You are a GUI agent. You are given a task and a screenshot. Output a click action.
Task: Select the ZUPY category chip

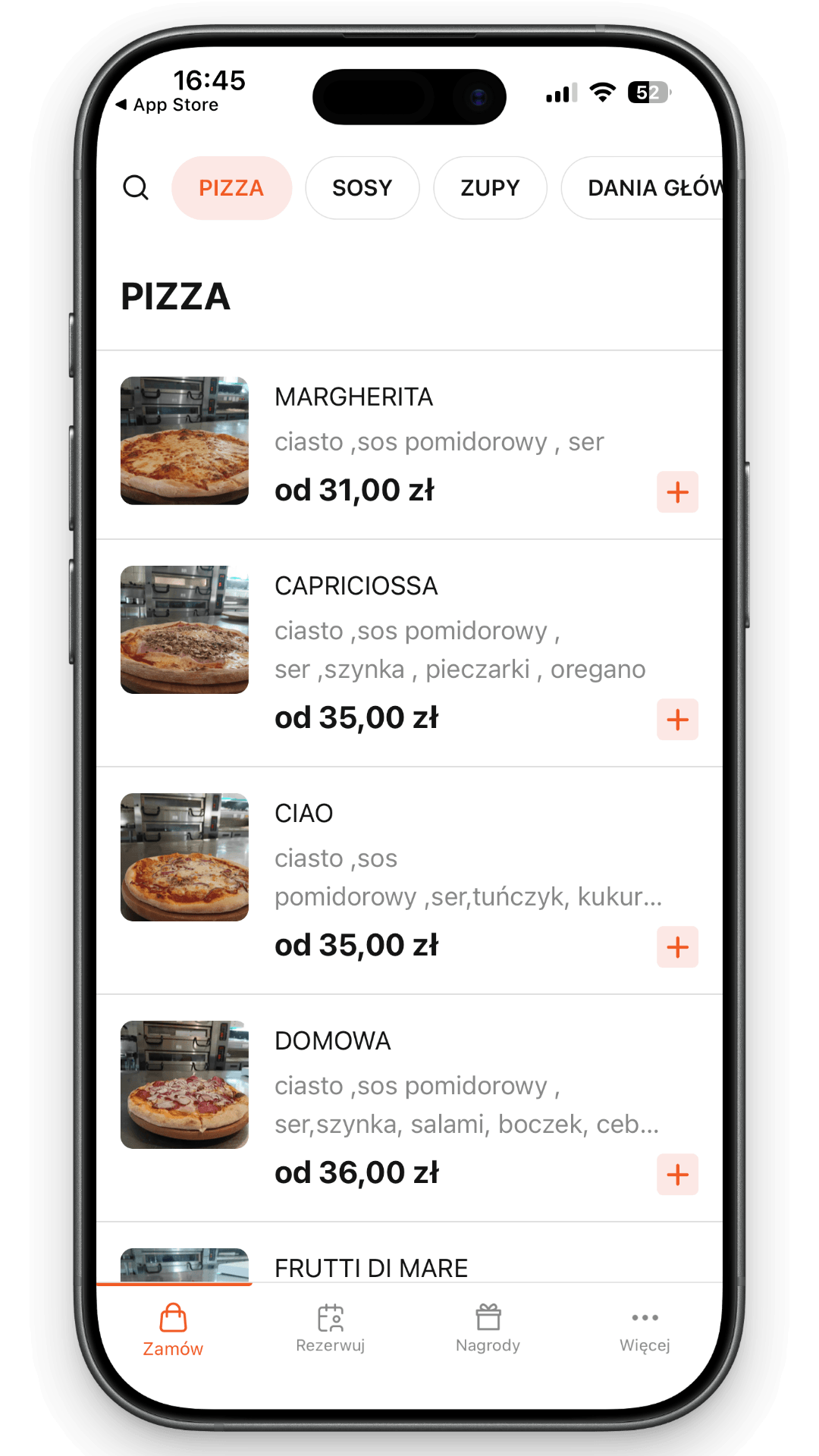pos(490,188)
